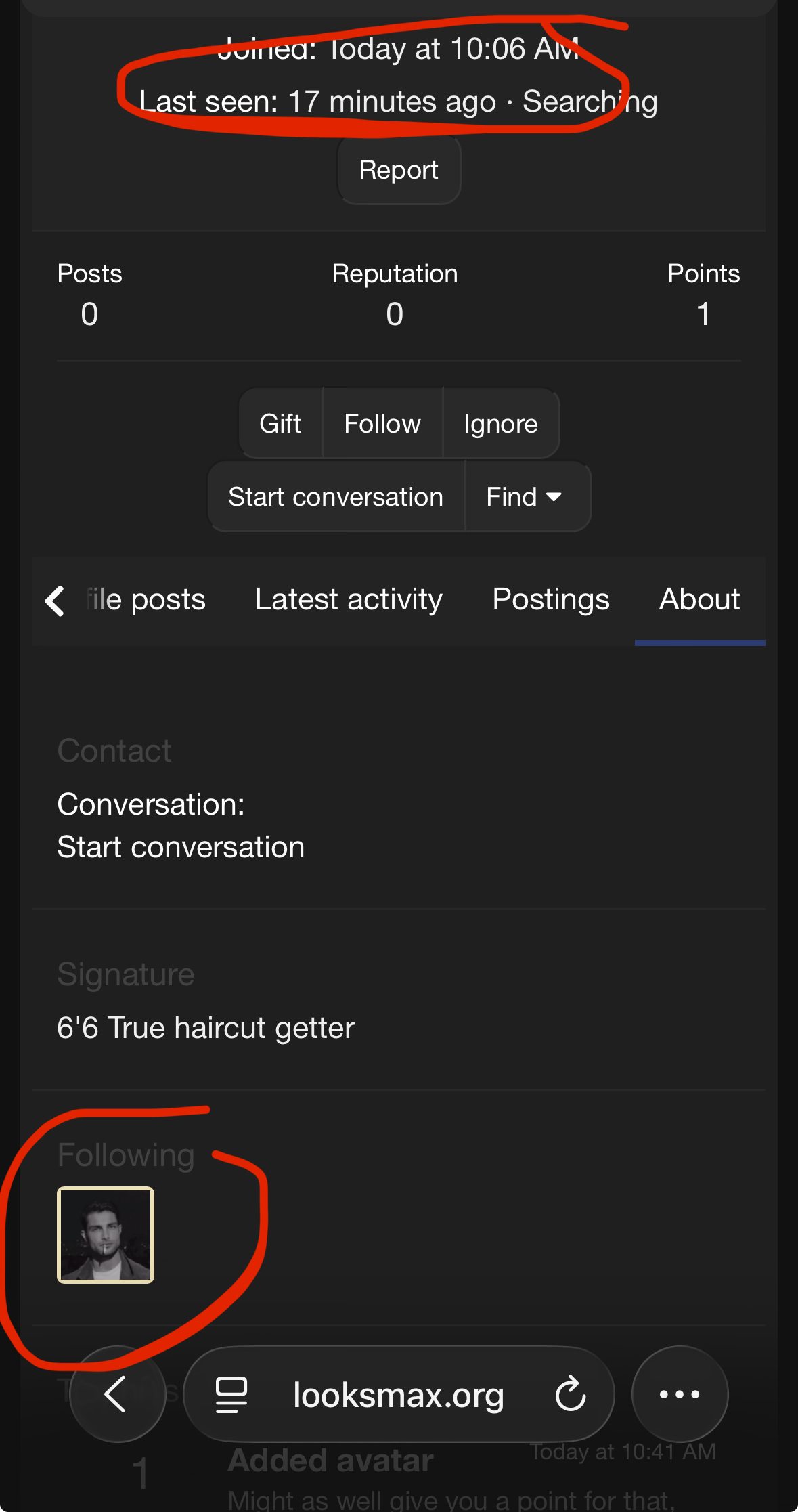Open the browser overflow menu
Screen dimensions: 798x1512
coord(679,1395)
